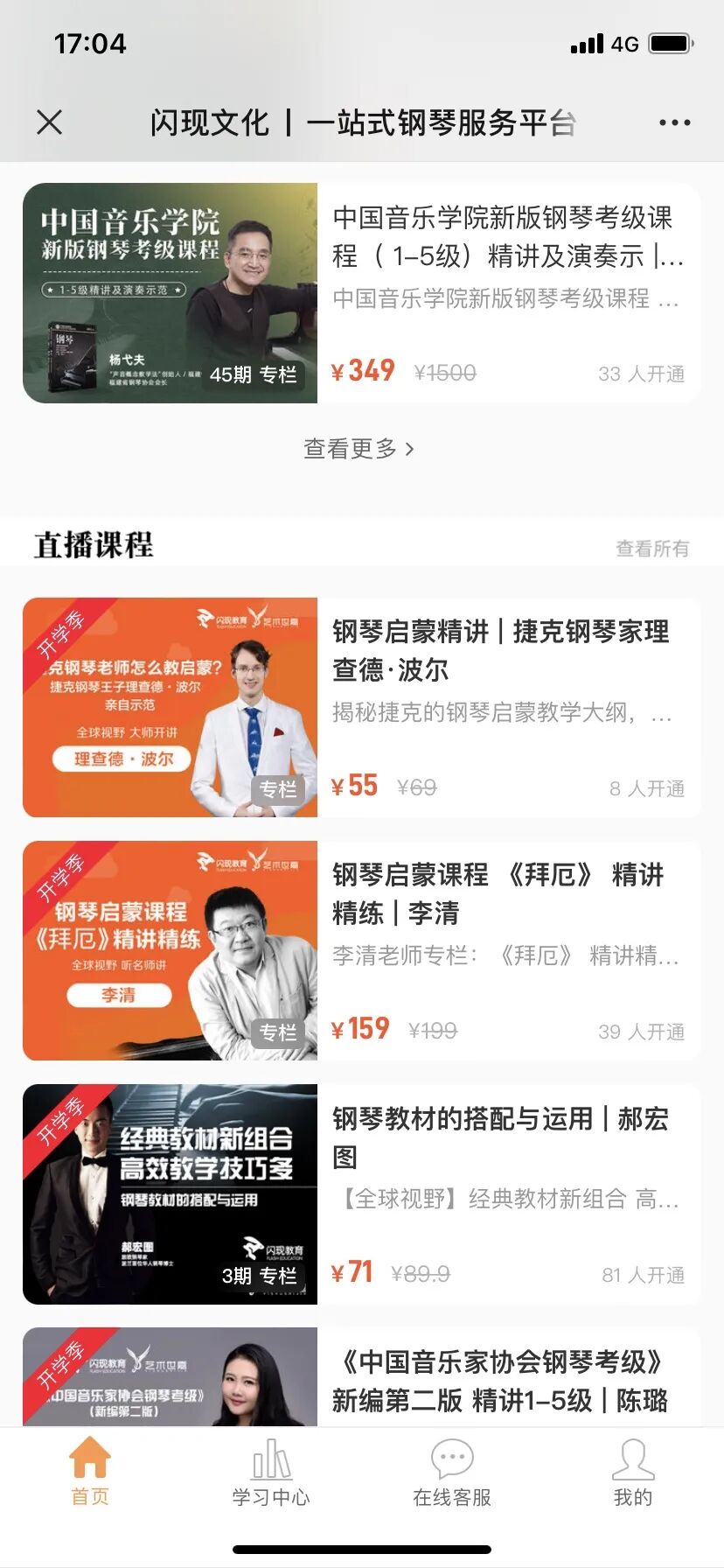Open the 捷克钢琴家理查德·波尔 course

pos(361,707)
